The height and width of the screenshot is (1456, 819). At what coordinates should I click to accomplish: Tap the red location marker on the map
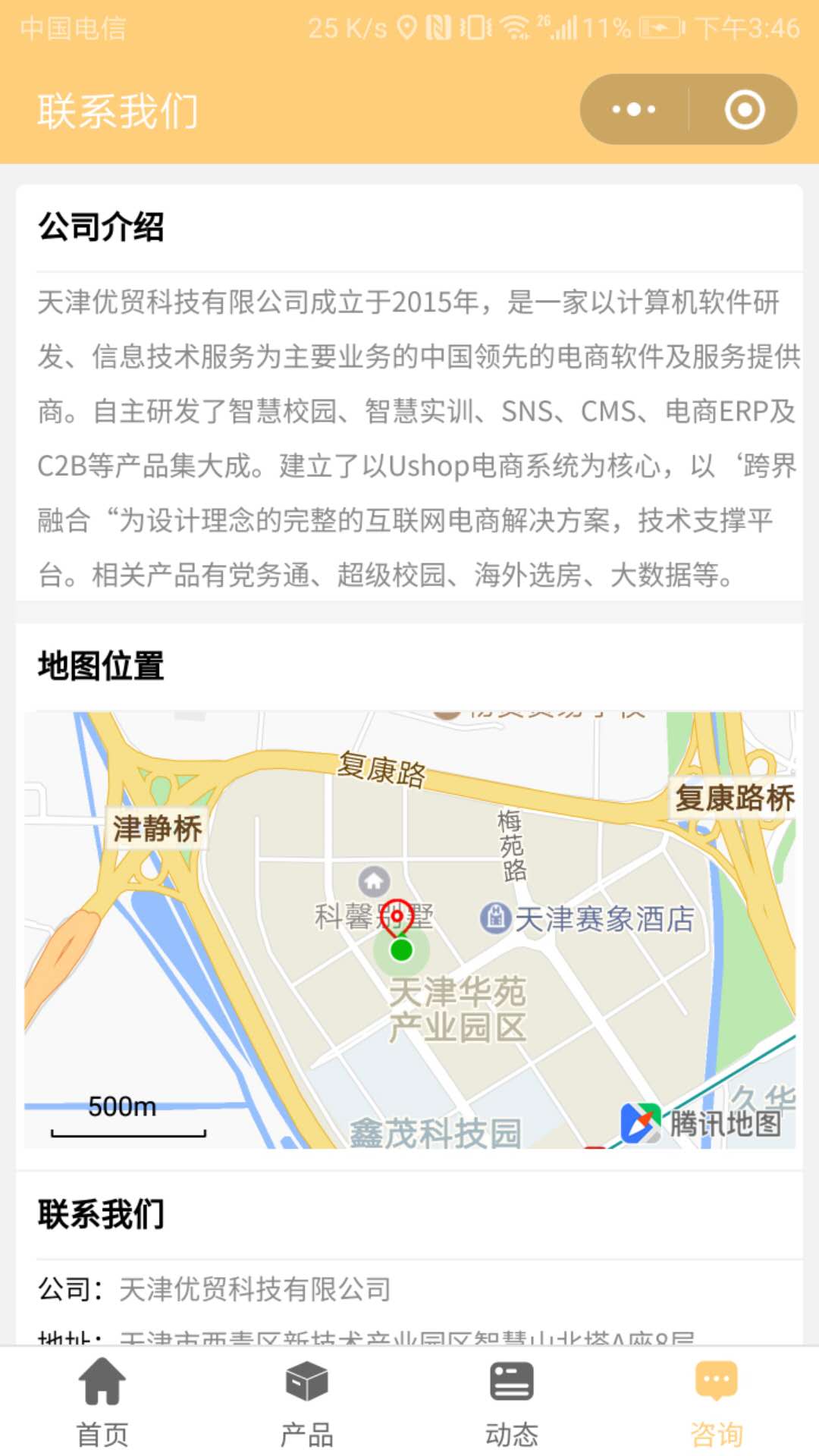pos(397,917)
